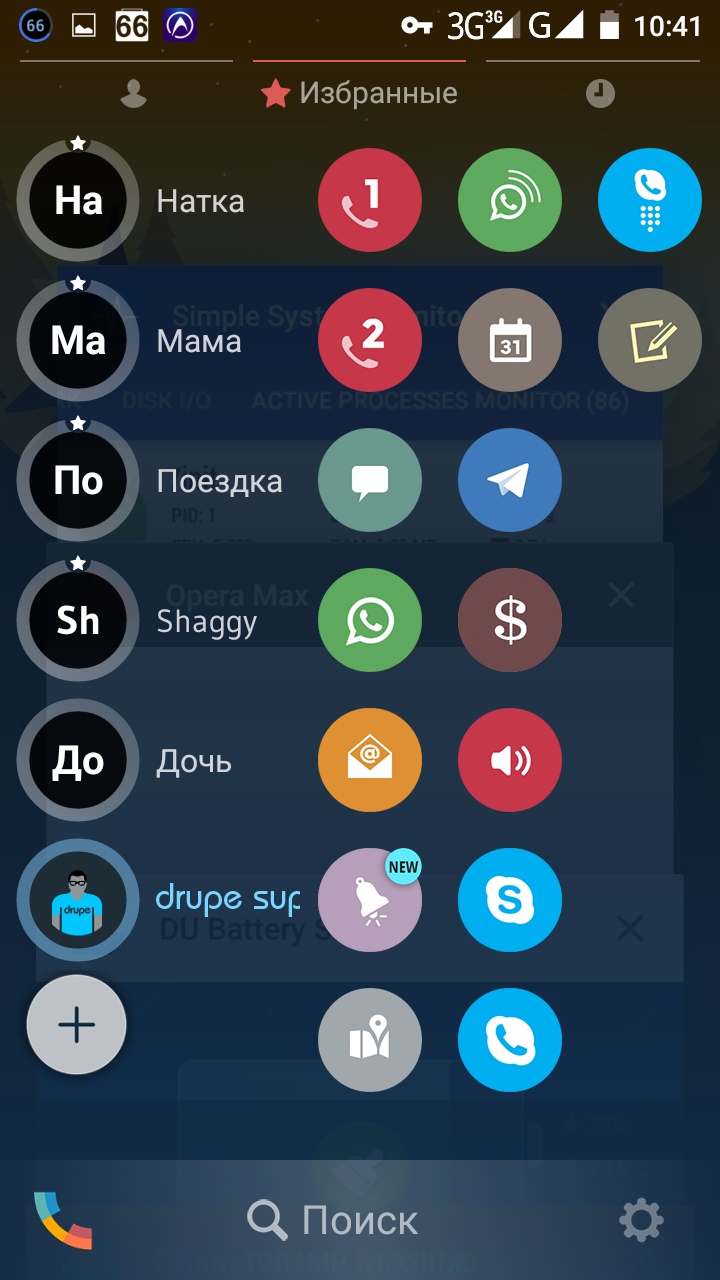This screenshot has height=1280, width=720.
Task: Tap the email envelope action
Action: [370, 761]
